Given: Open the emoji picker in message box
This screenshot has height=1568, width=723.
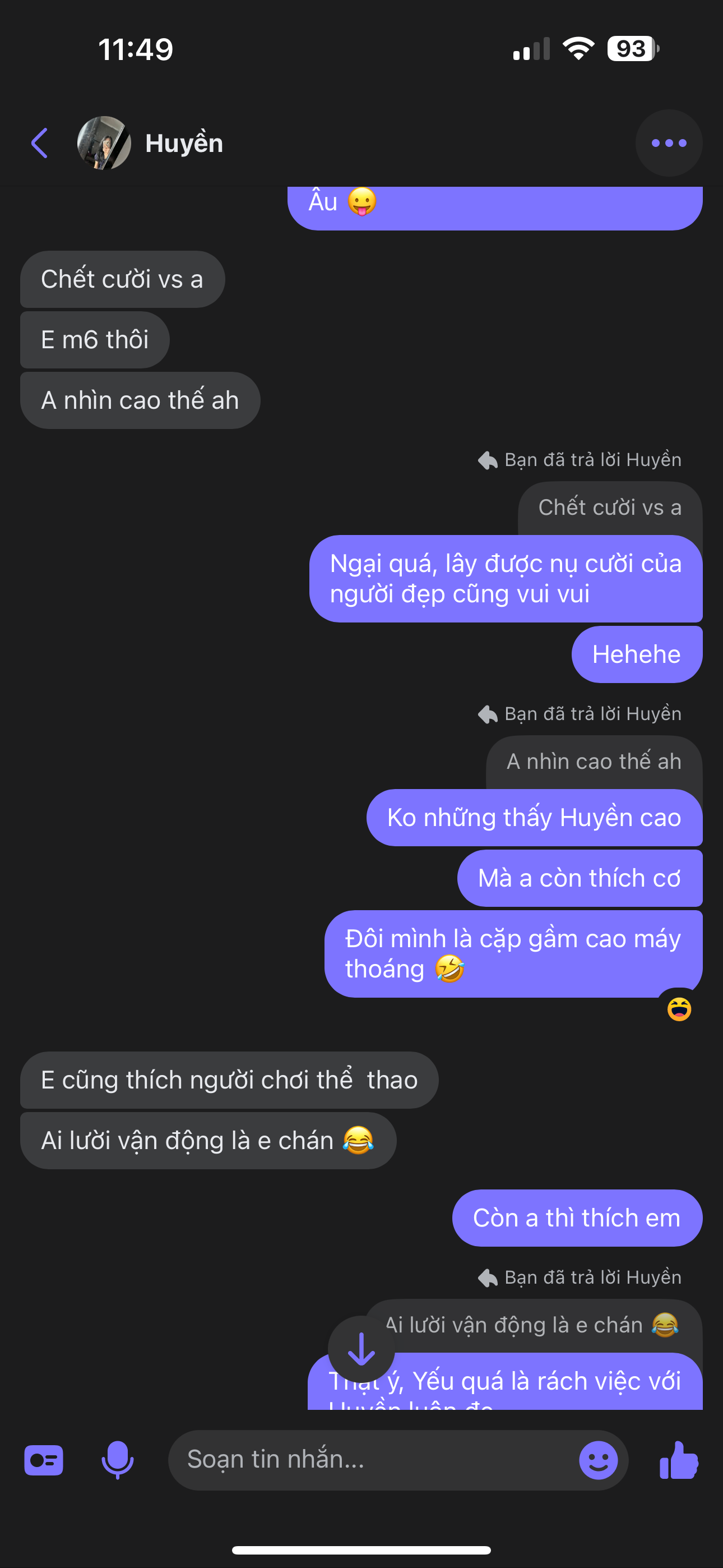Looking at the screenshot, I should click(597, 1460).
